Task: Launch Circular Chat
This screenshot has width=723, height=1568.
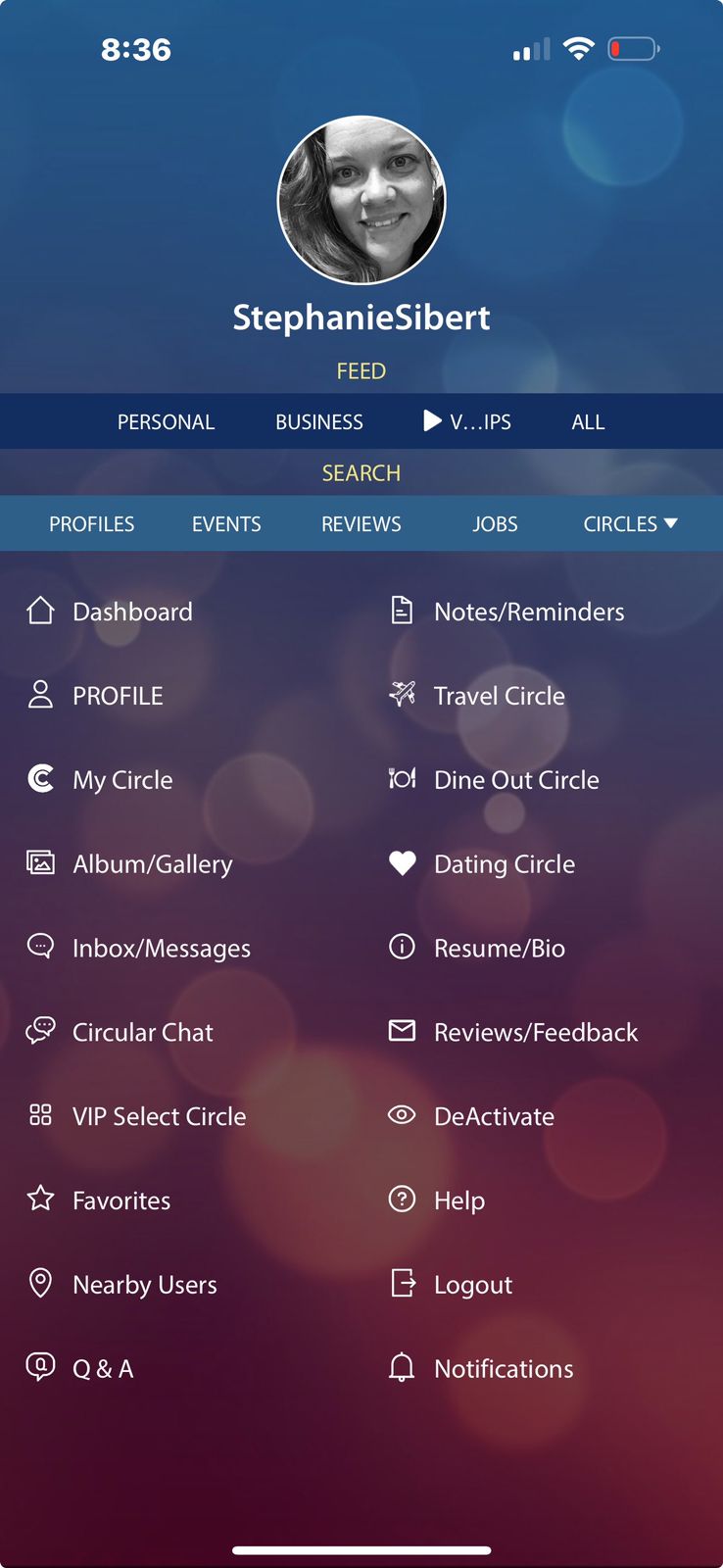Action: pyautogui.click(x=142, y=1033)
